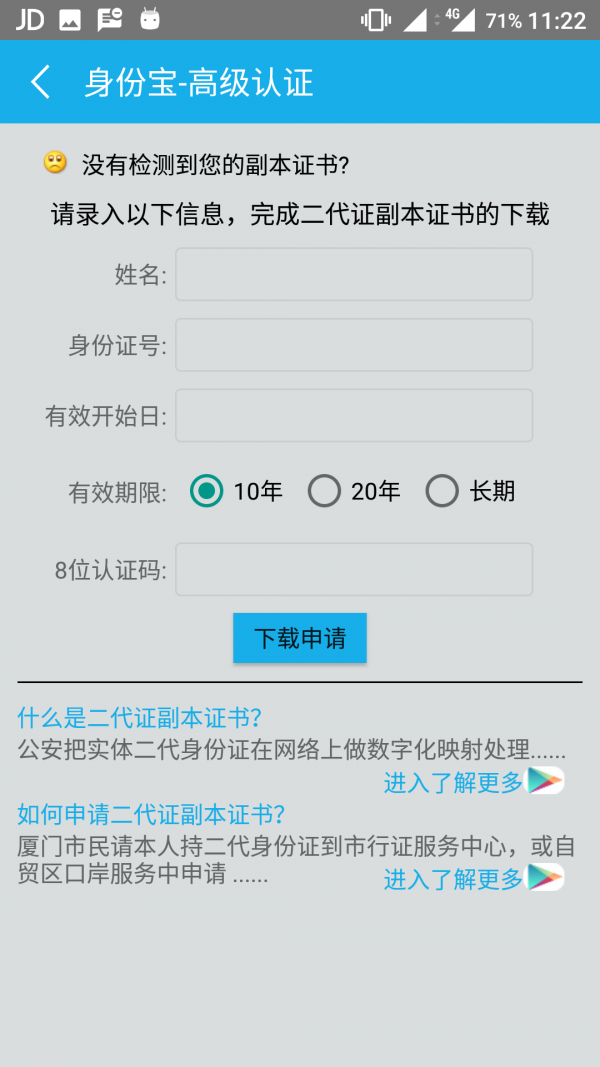Choose the 10年 validity option

point(236,491)
